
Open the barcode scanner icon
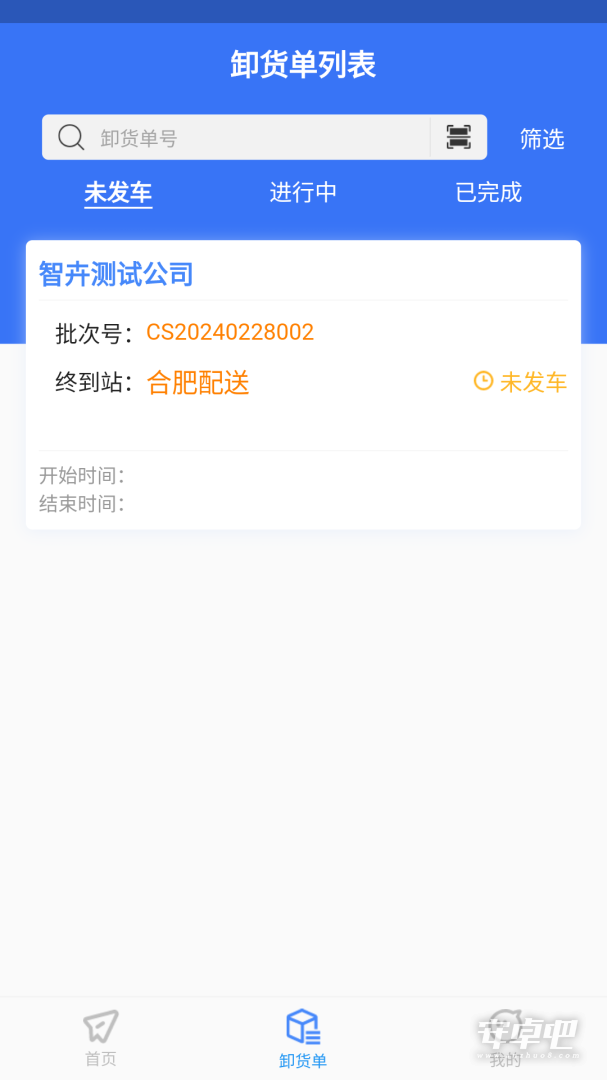coord(458,137)
